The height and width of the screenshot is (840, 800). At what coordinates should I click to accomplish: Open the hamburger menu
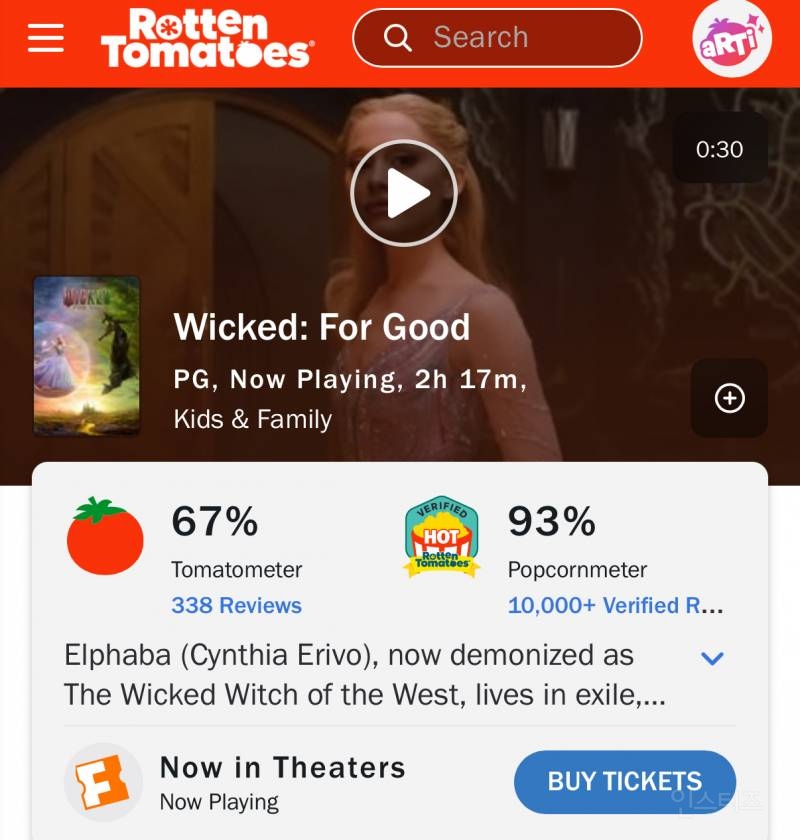coord(46,38)
